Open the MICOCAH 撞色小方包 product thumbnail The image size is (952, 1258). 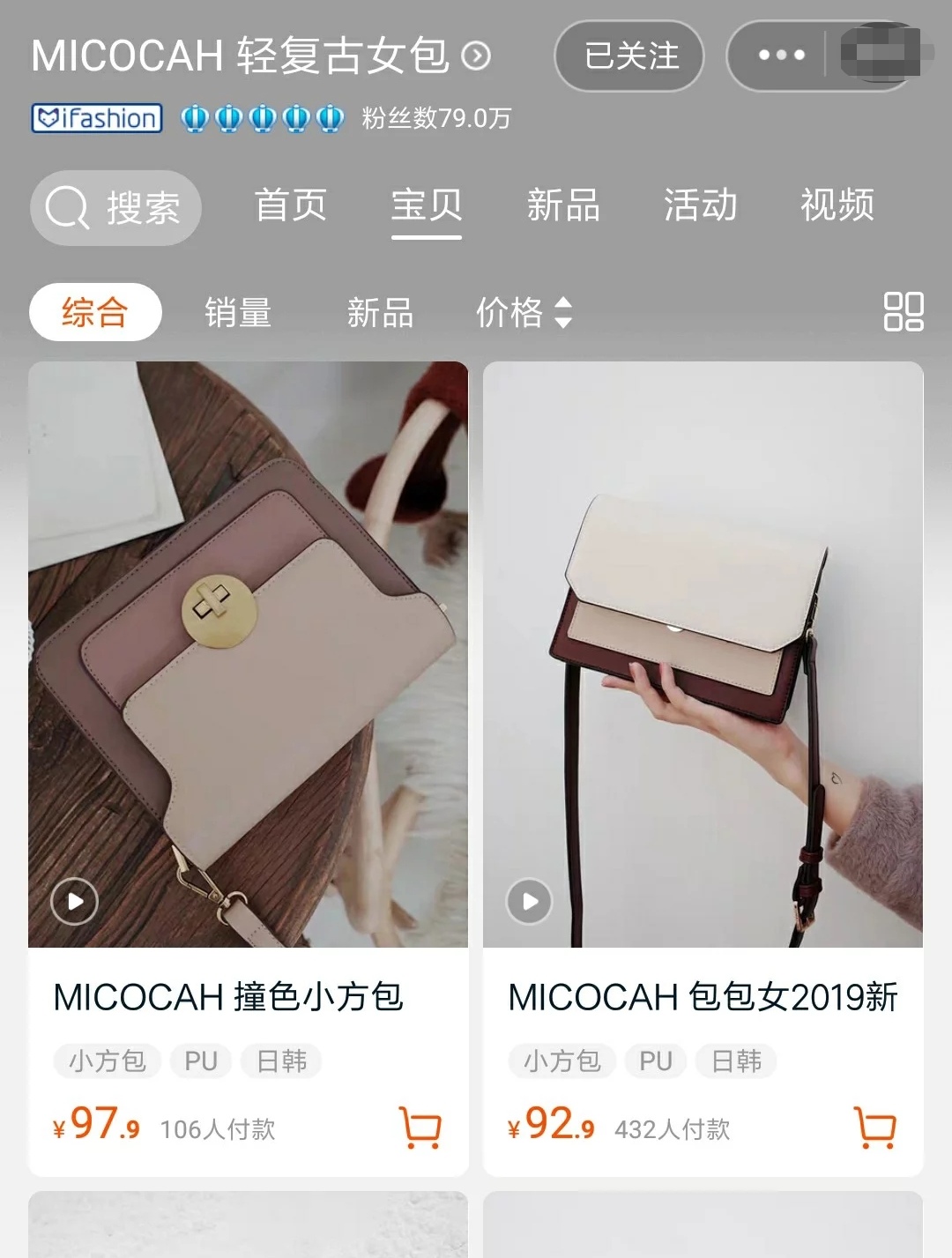(249, 652)
